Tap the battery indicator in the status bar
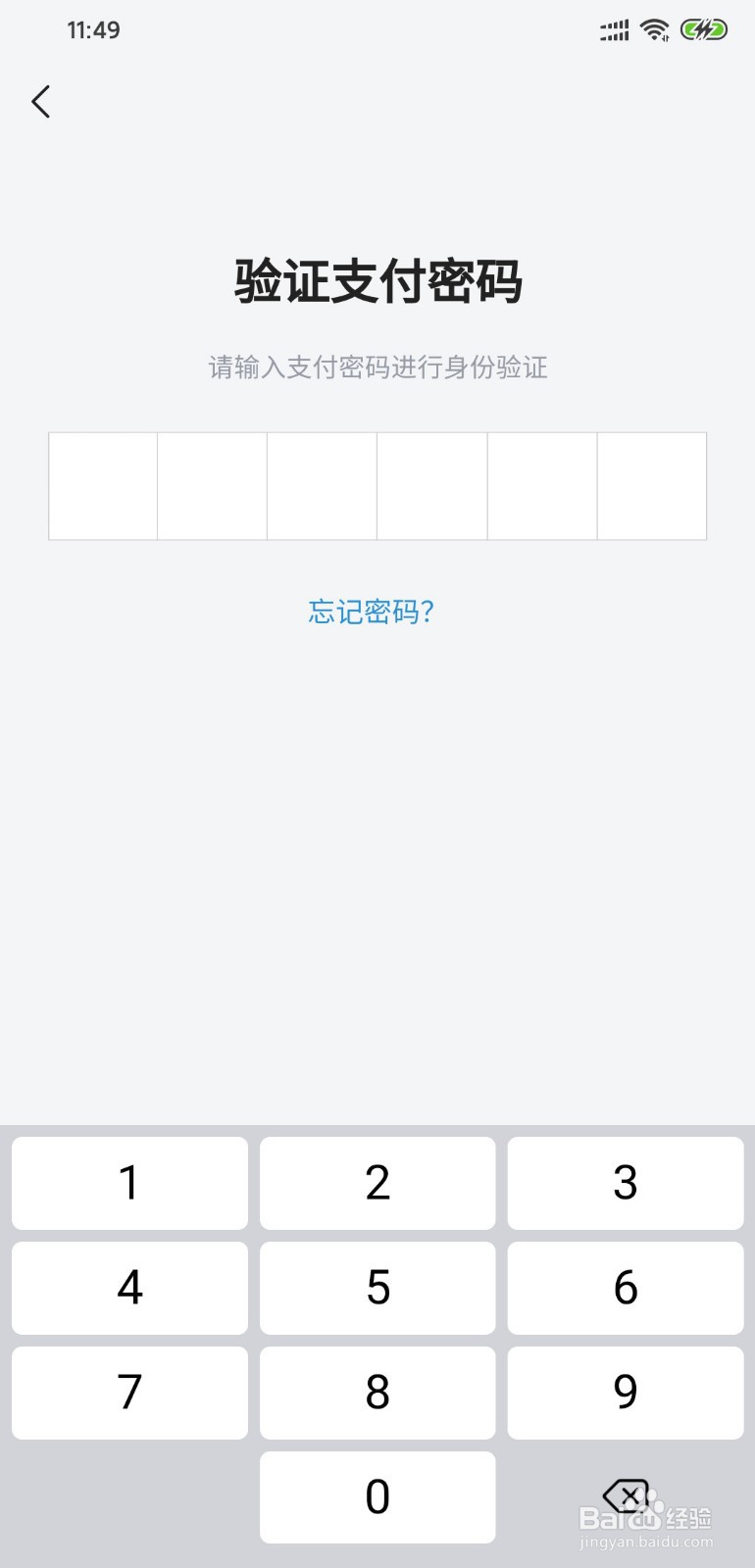Viewport: 755px width, 1568px height. [x=702, y=29]
